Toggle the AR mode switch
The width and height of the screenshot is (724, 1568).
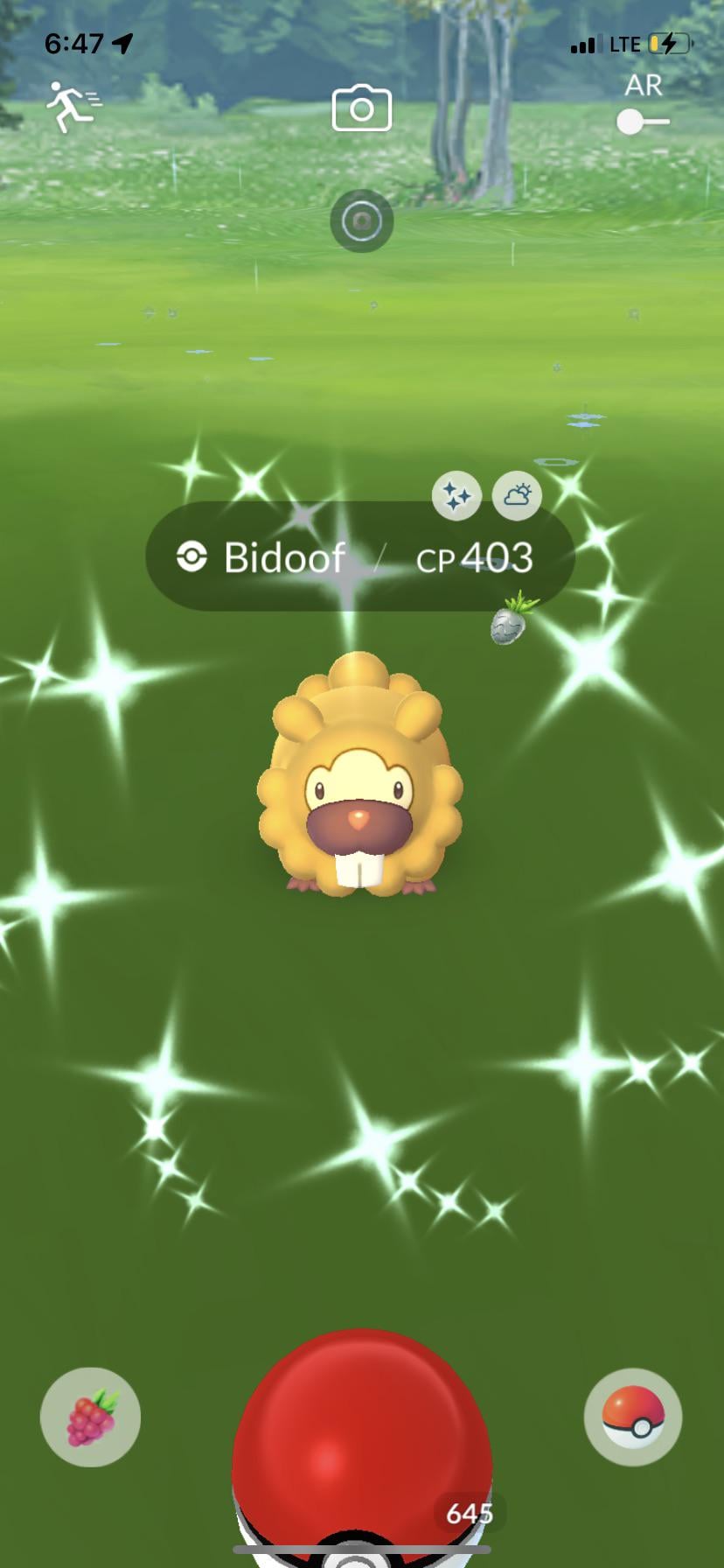pos(643,122)
